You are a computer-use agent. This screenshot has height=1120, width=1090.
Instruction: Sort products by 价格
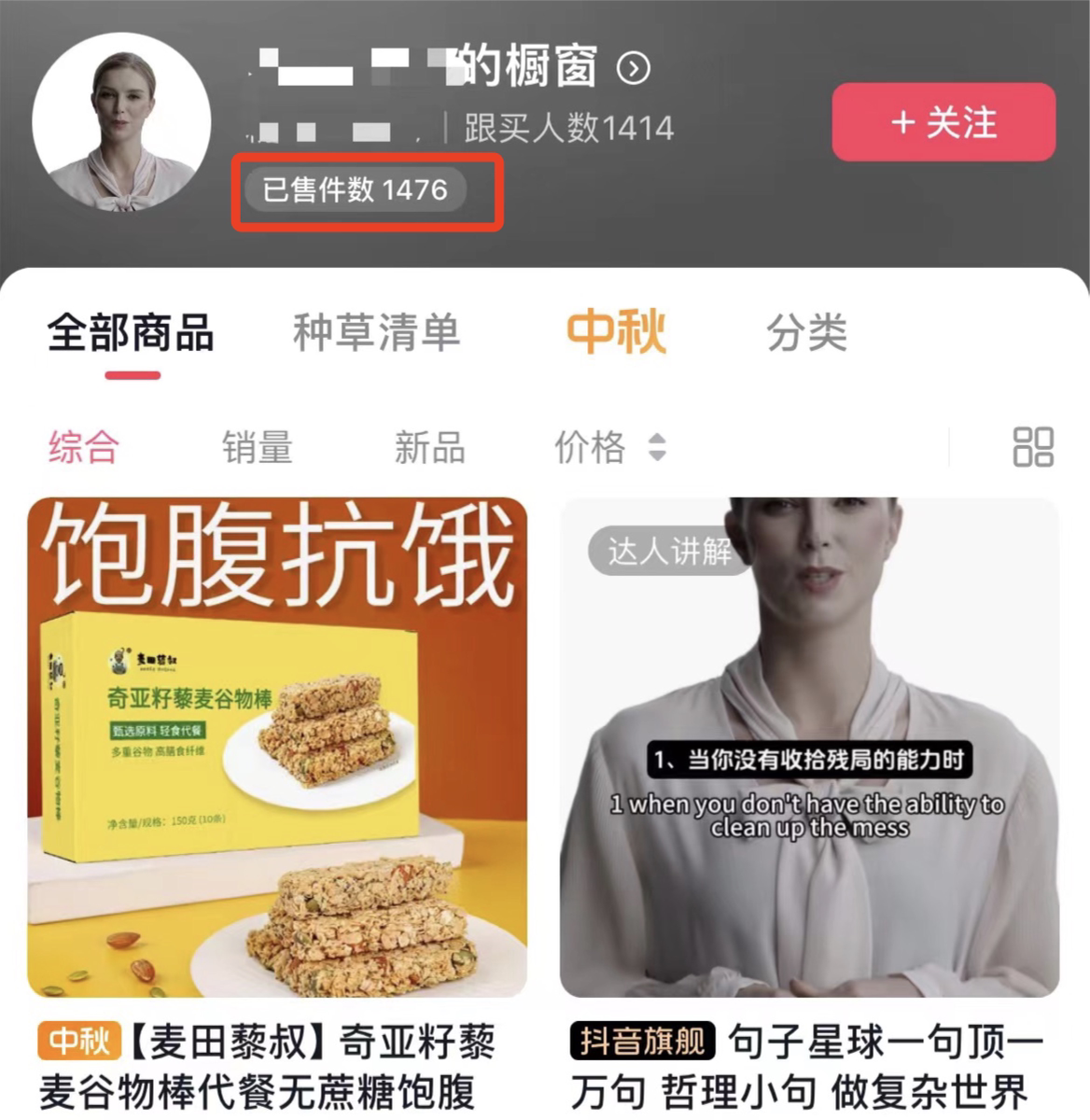609,447
